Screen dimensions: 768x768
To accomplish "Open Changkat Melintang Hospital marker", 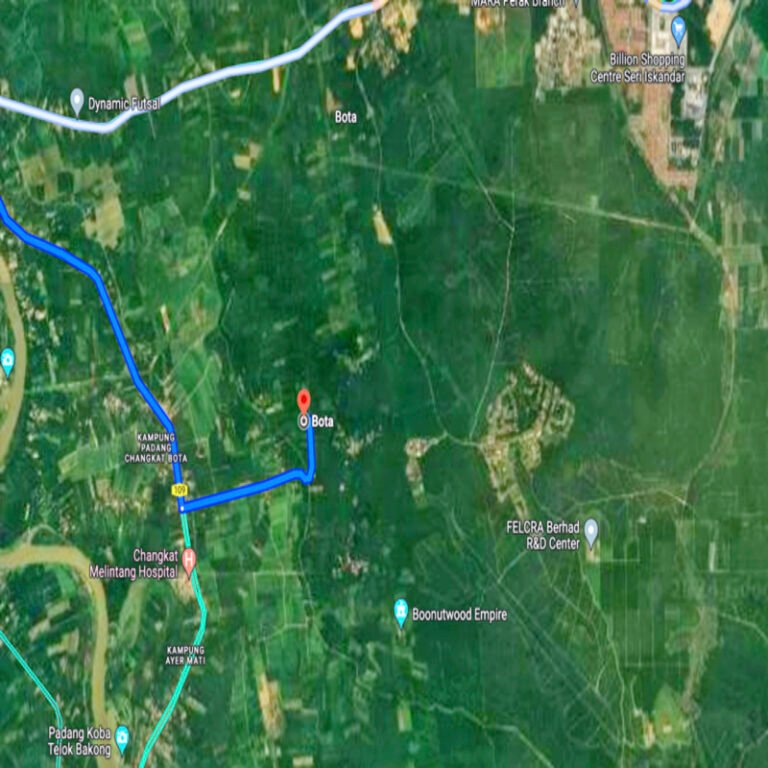I will click(189, 561).
